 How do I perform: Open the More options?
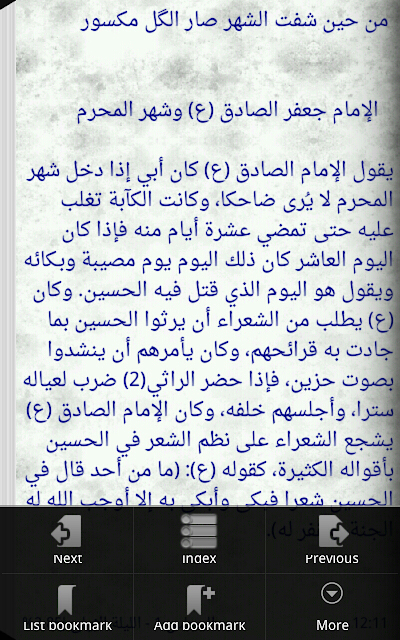pos(332,606)
